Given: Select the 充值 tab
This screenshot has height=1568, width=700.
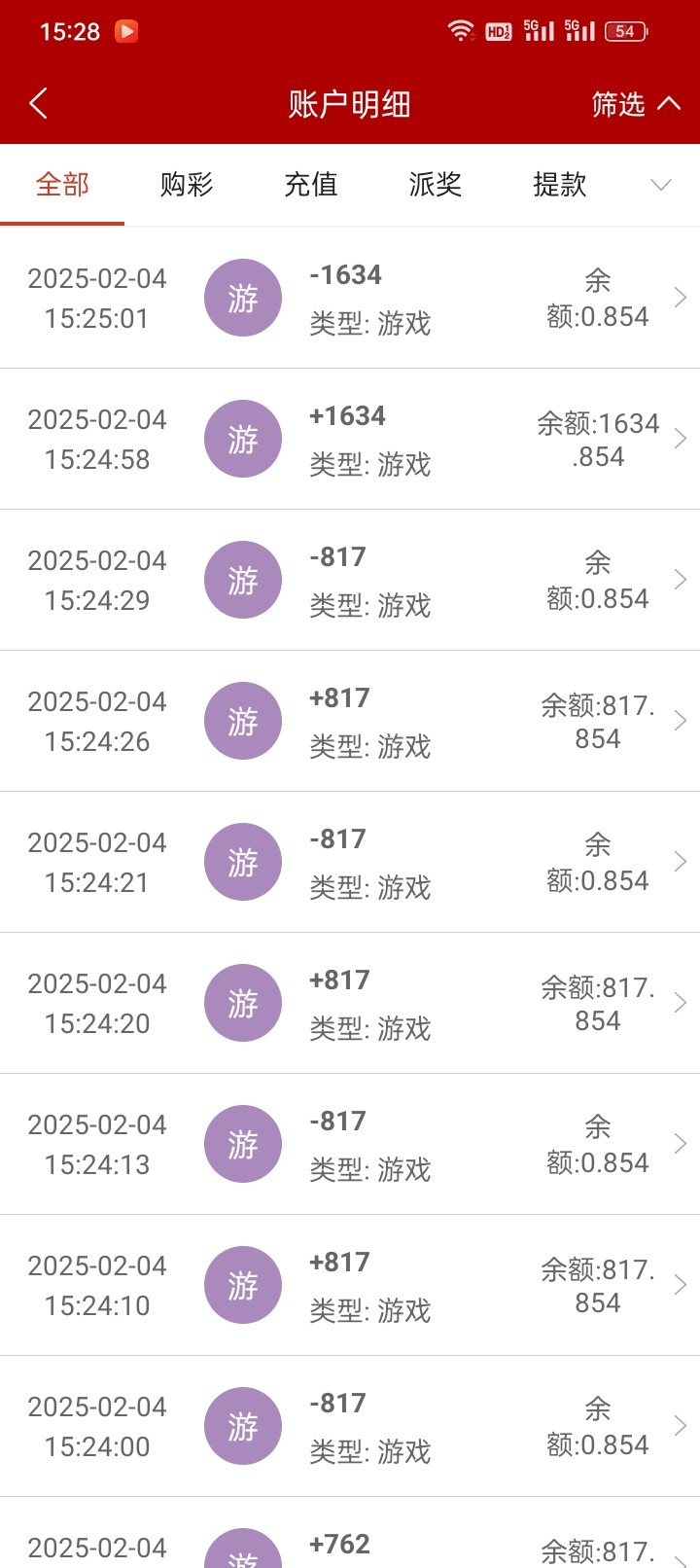Looking at the screenshot, I should point(311,184).
